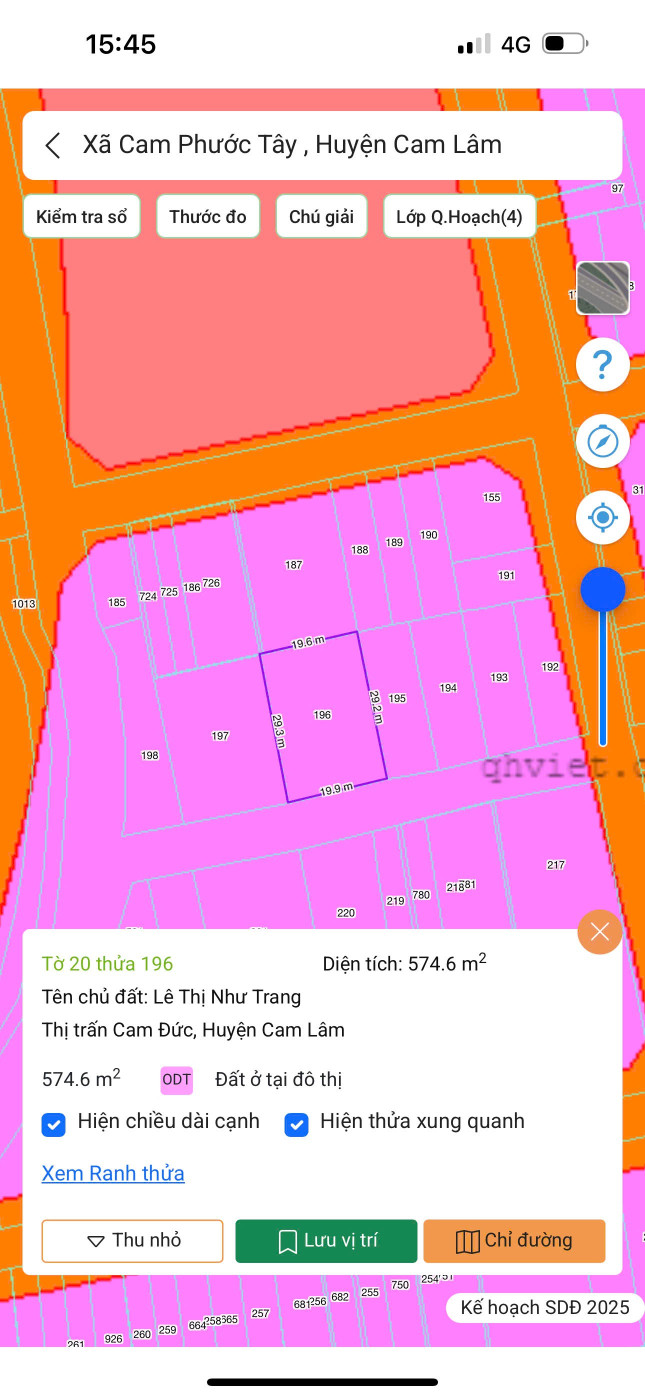
Task: Uncheck Hiện thửa xung quanh checkbox
Action: [x=296, y=1124]
